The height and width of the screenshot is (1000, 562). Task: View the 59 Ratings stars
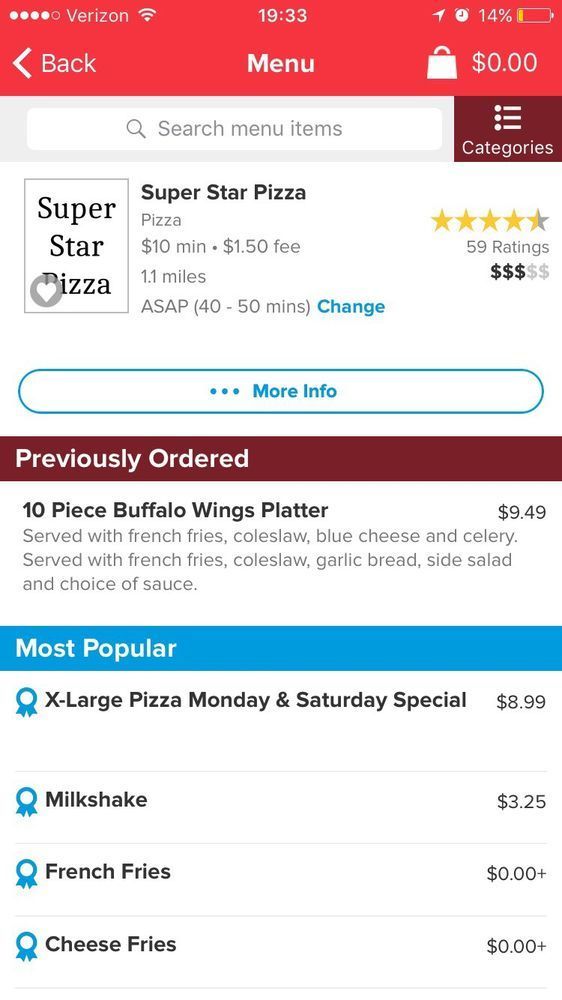coord(489,221)
